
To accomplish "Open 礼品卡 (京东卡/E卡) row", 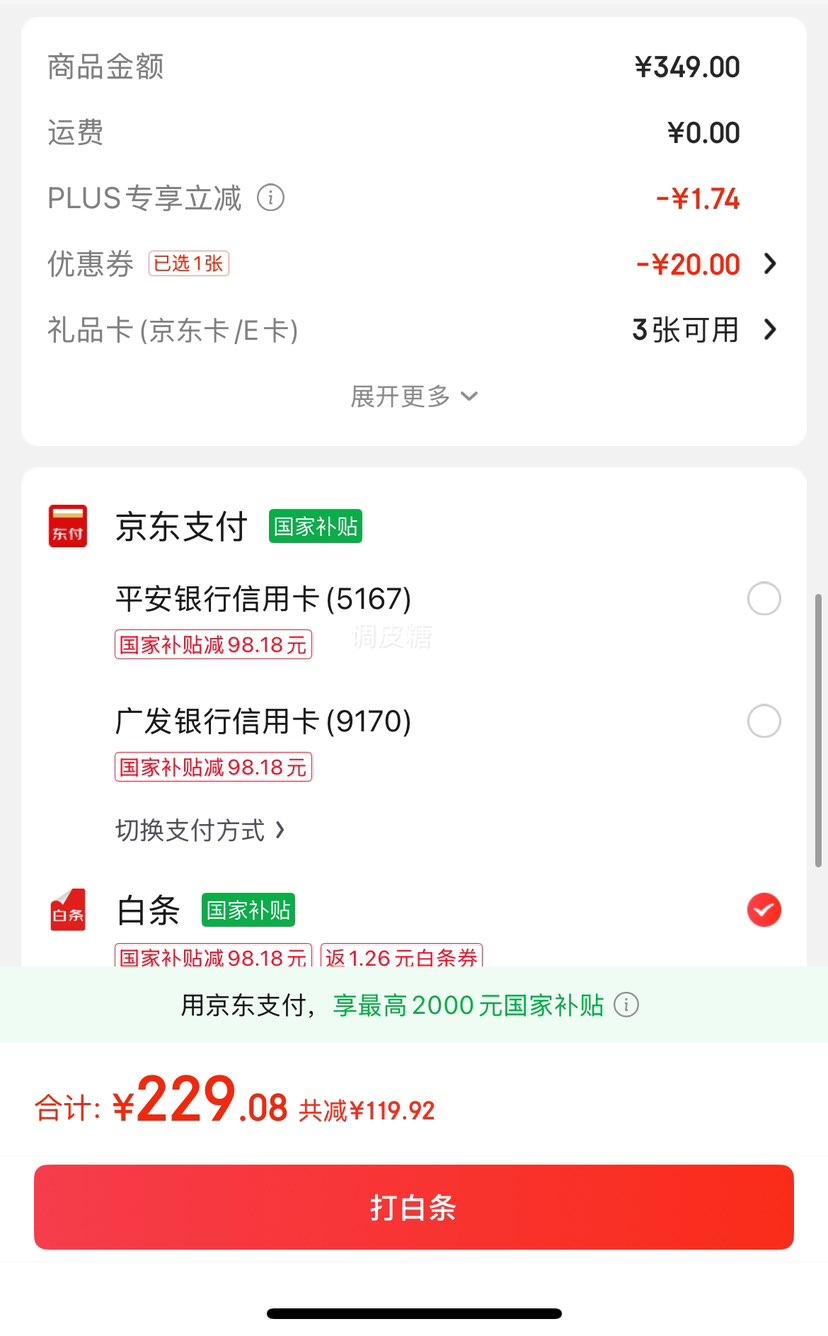I will point(413,330).
